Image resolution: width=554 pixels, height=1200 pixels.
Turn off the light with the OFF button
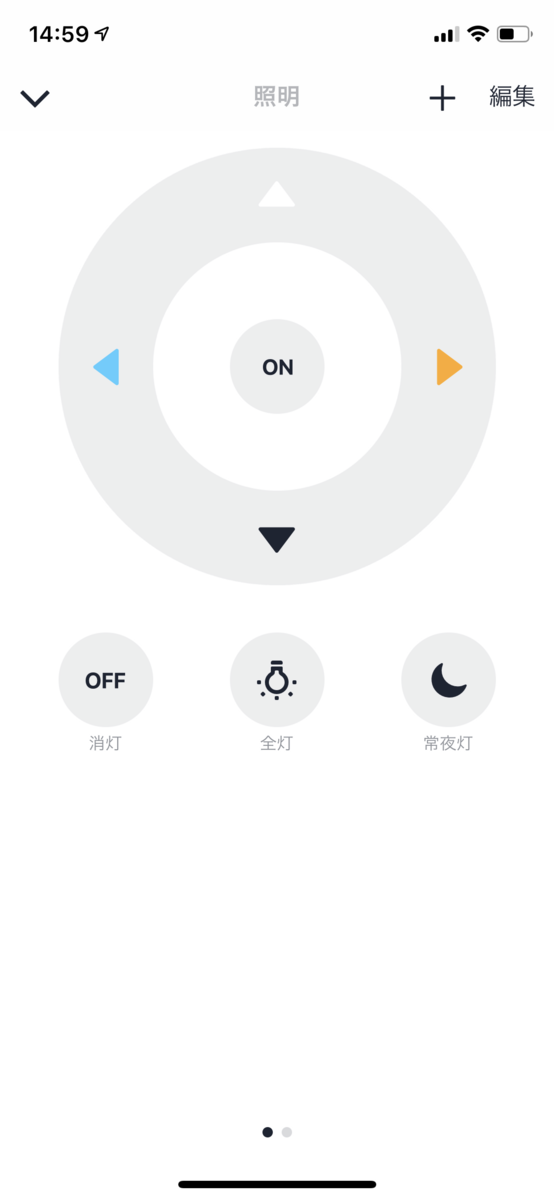[106, 680]
